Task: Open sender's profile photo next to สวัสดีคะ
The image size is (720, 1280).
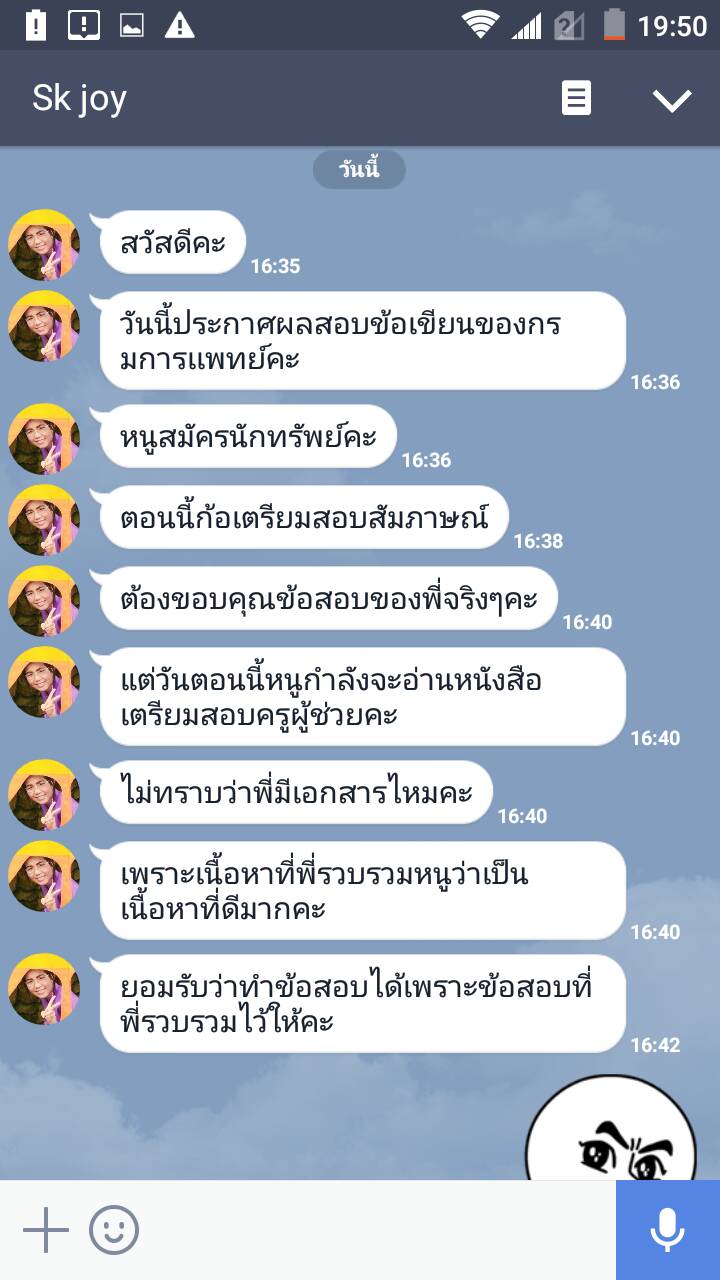Action: [x=44, y=245]
